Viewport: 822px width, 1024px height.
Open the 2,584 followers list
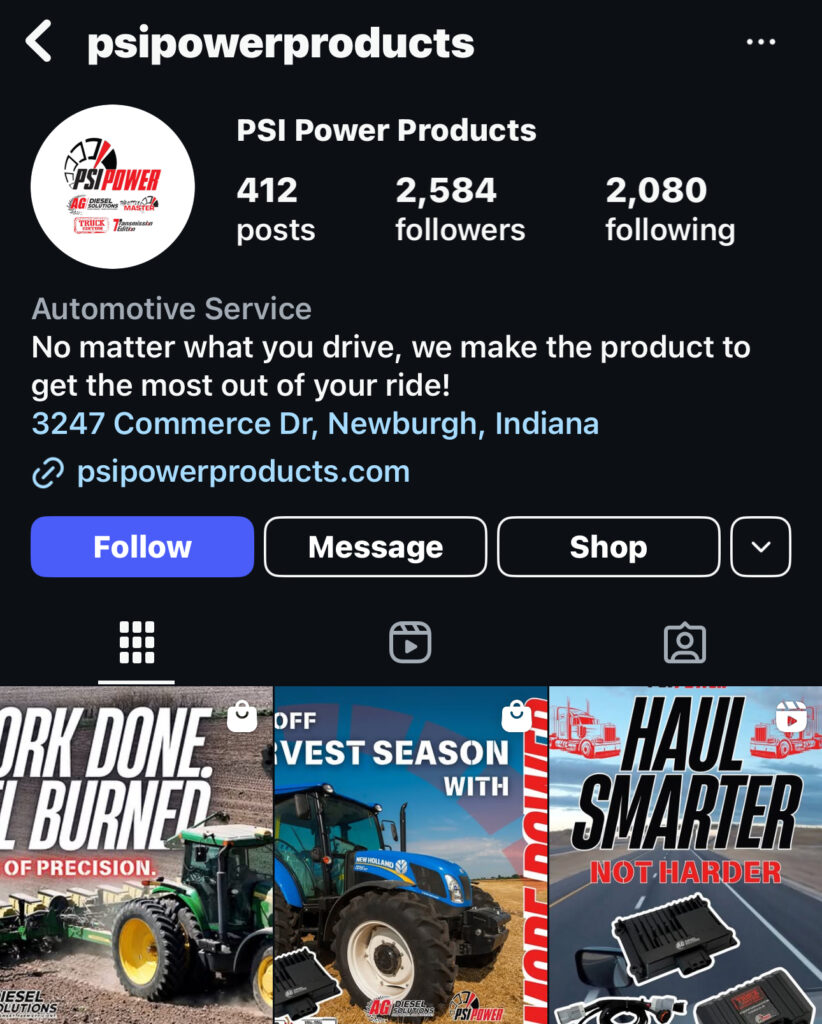(459, 209)
